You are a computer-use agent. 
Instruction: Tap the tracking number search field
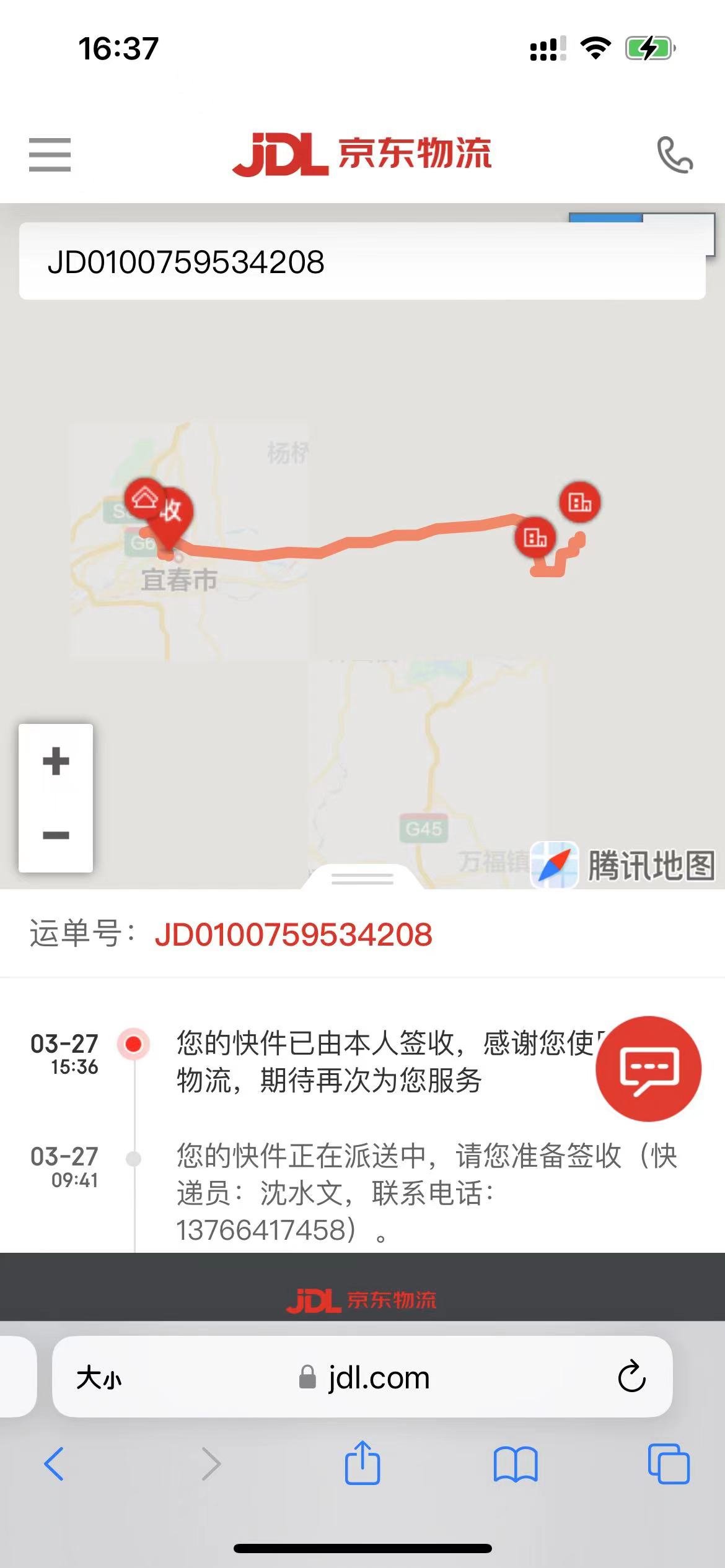362,261
